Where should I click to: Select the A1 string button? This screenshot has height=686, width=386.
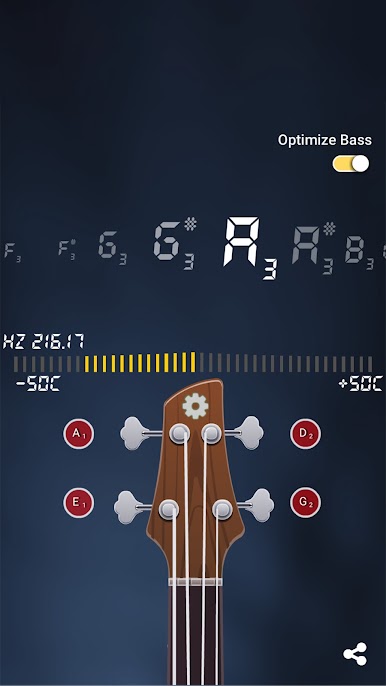(x=79, y=434)
